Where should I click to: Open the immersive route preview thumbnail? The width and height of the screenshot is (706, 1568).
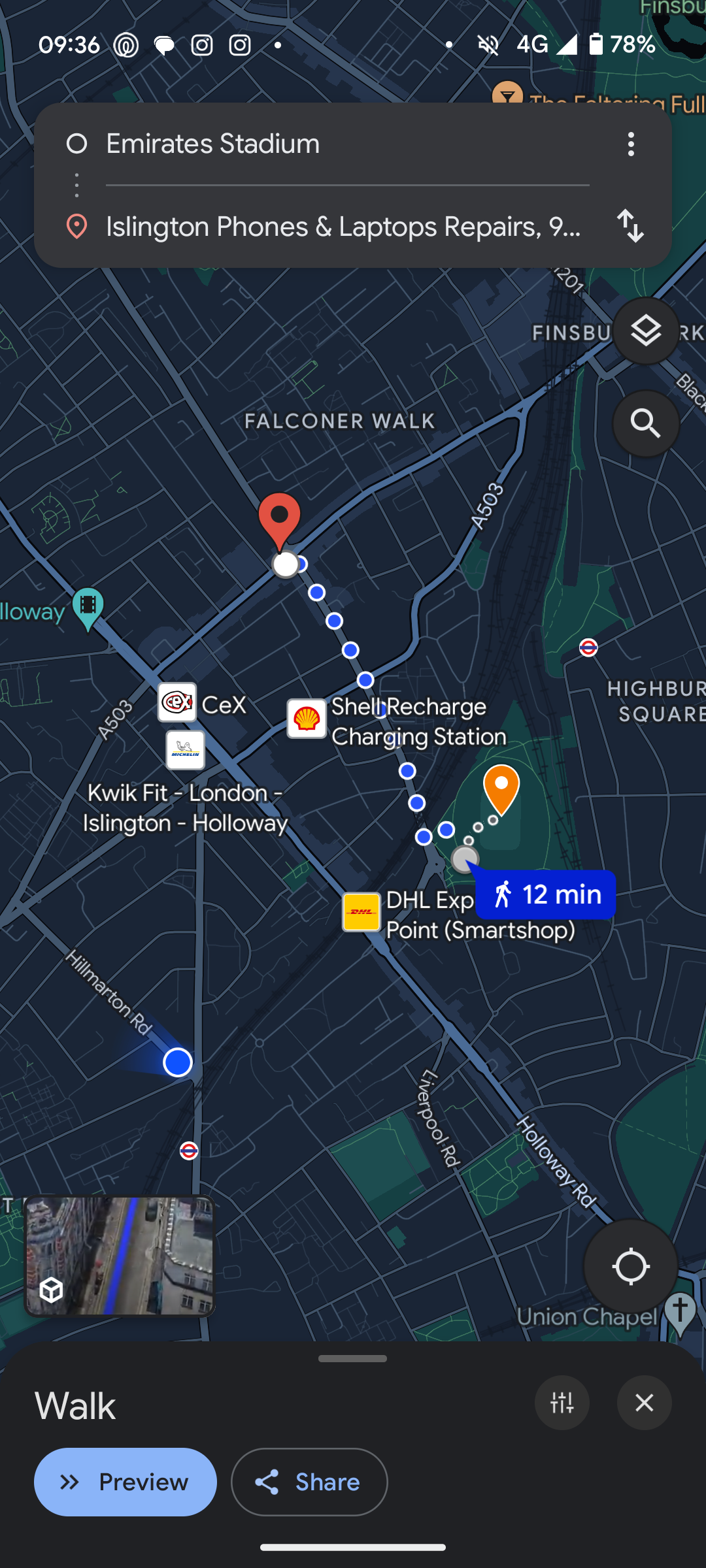coord(120,1255)
